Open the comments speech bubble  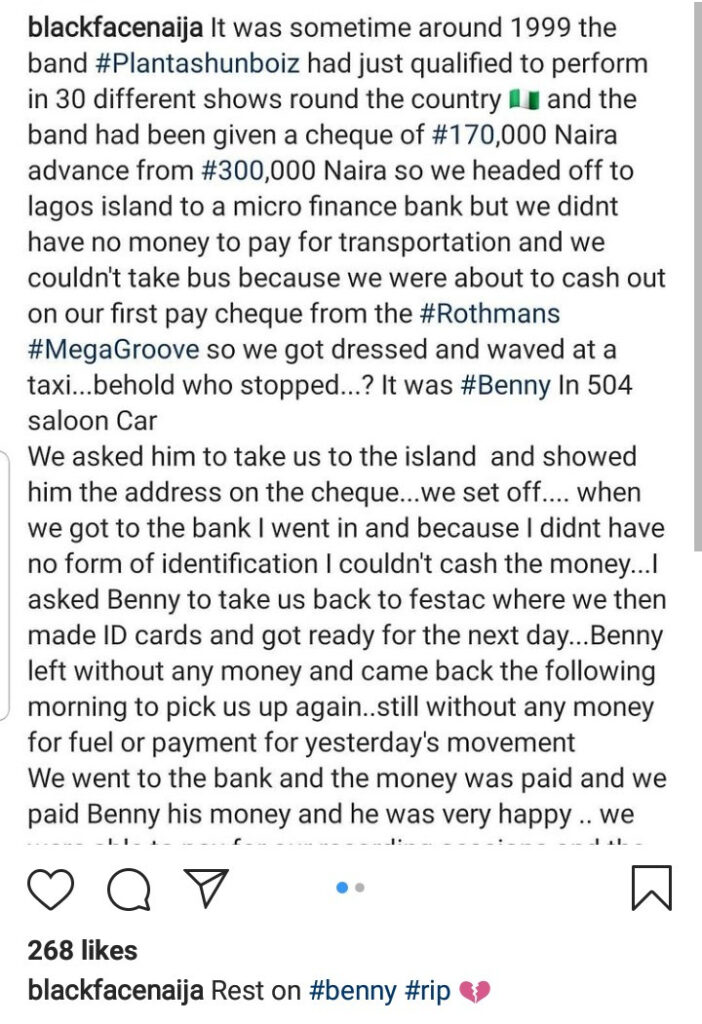(128, 887)
